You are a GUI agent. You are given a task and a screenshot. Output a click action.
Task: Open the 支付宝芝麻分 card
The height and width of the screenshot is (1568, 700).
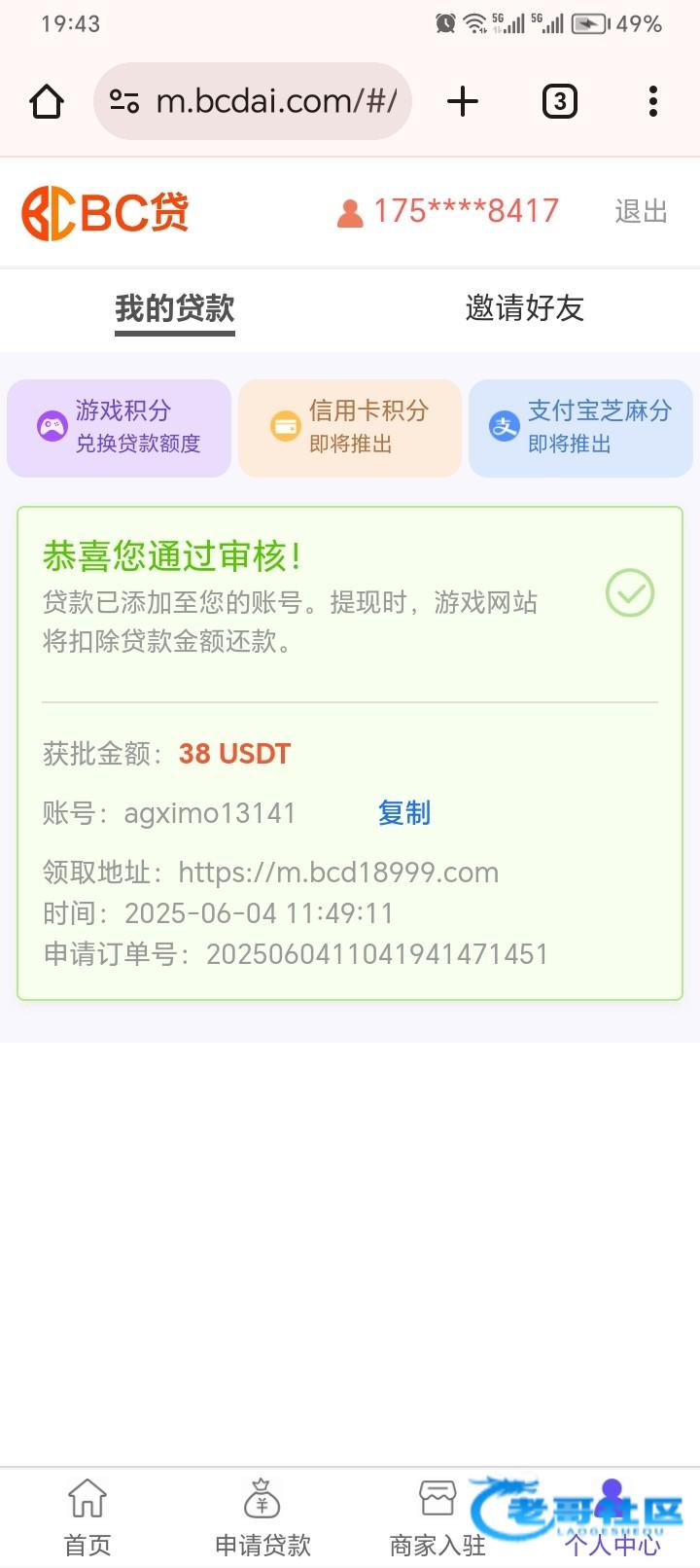580,428
